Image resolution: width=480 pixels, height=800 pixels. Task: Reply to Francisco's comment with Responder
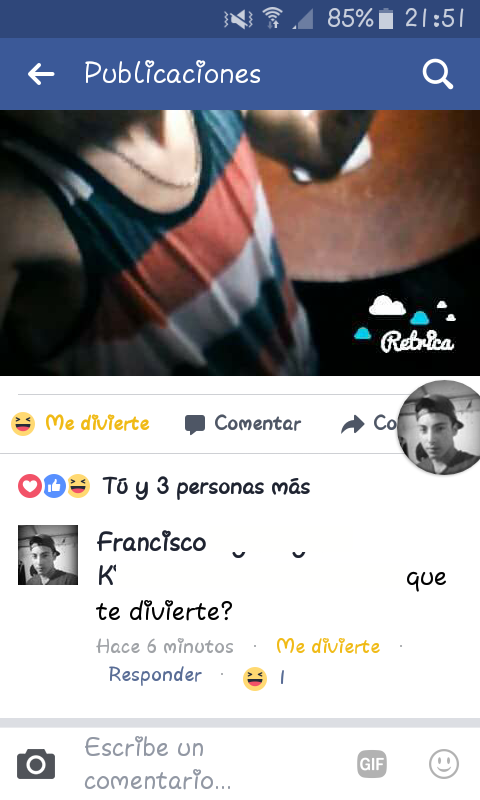(155, 674)
